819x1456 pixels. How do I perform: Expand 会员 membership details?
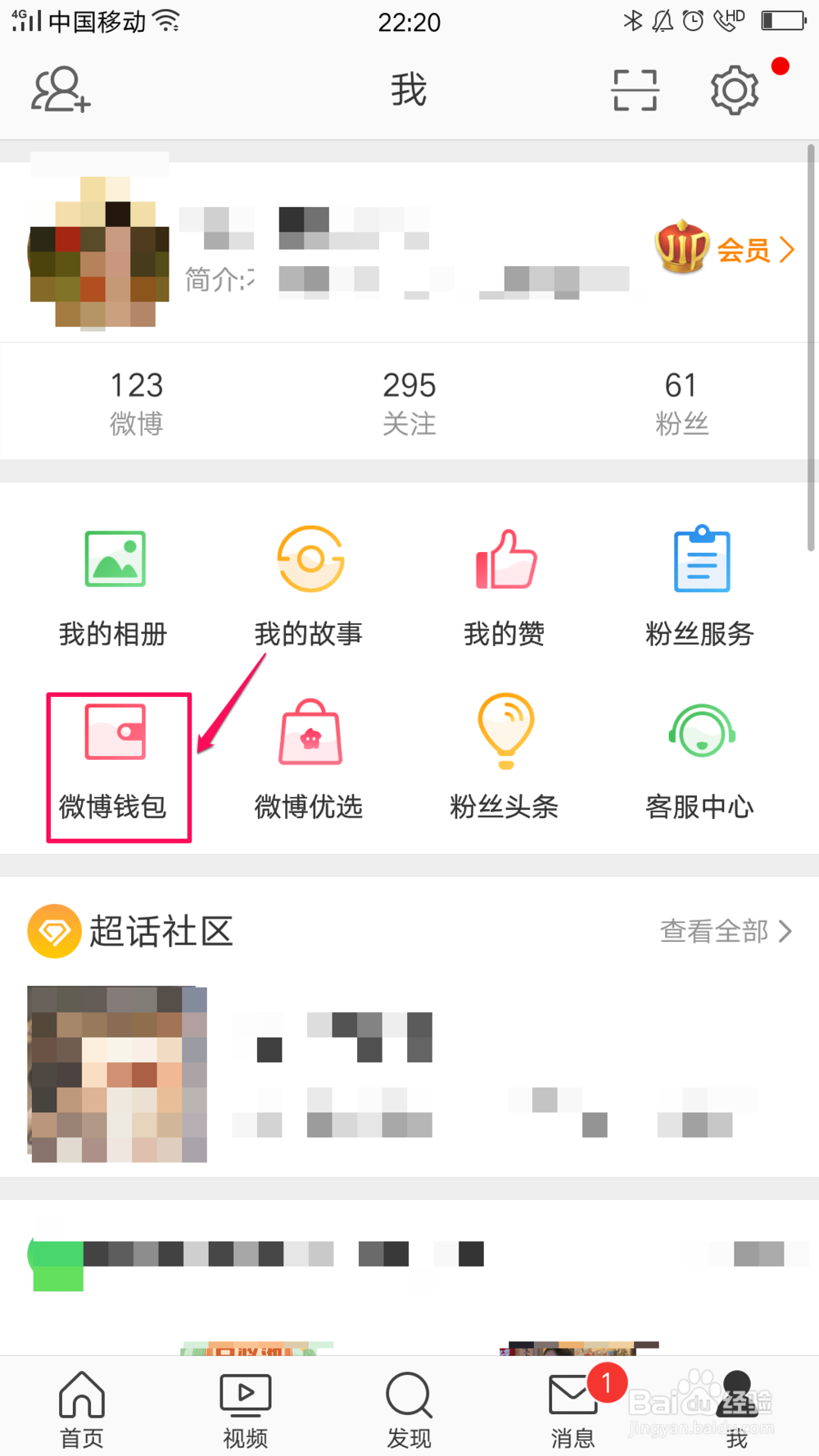(729, 250)
